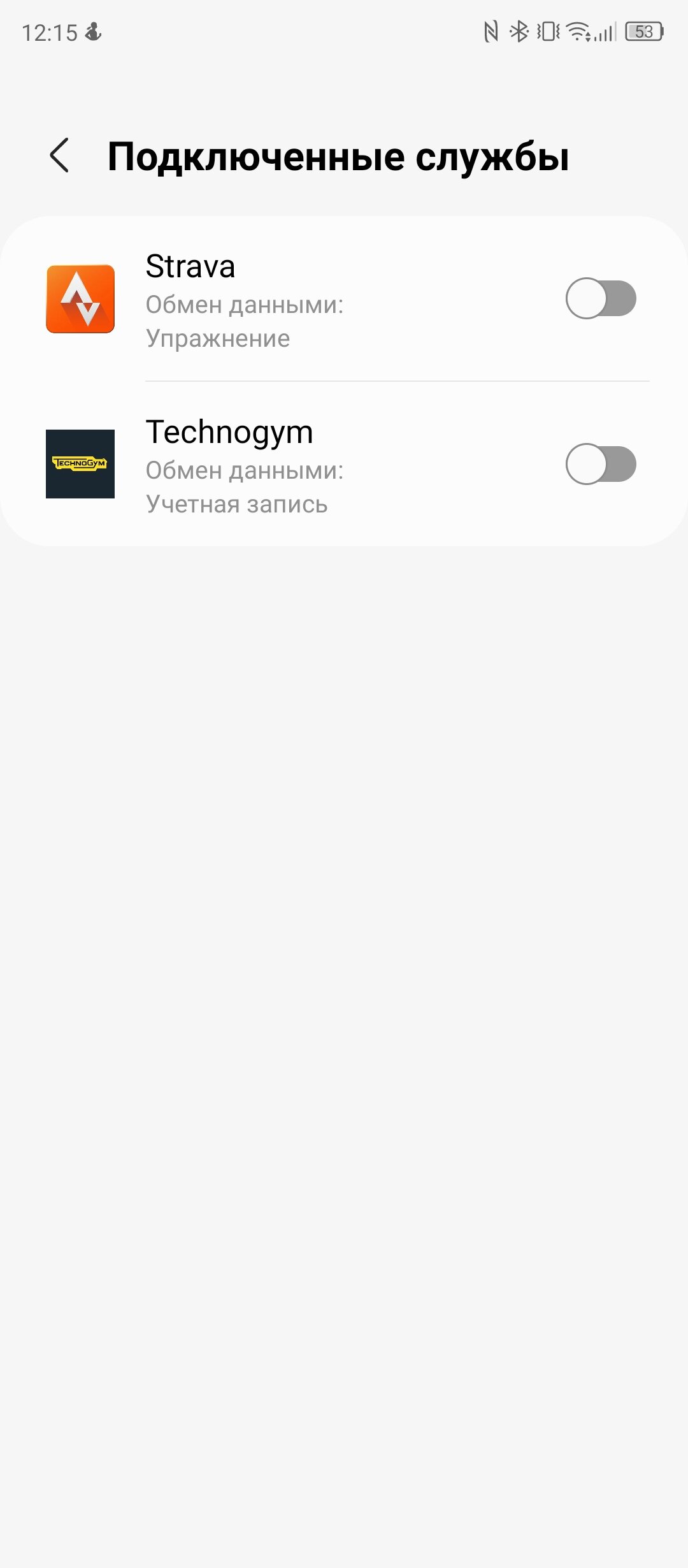
Task: Open the Technogym service row
Action: [344, 464]
